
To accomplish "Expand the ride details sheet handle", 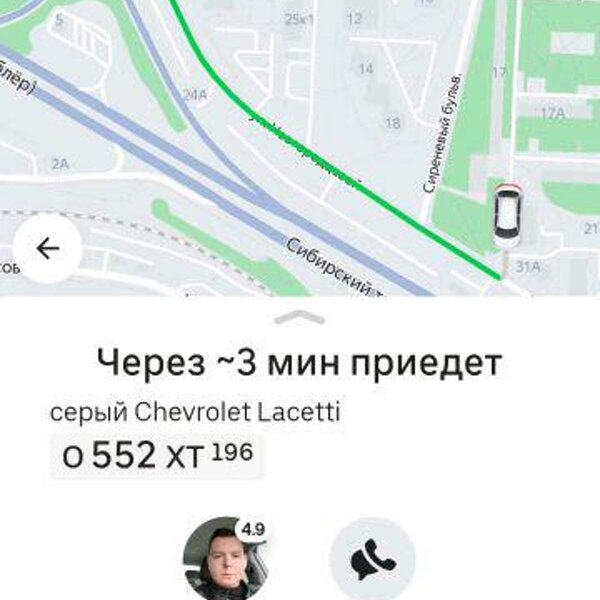I will click(x=299, y=318).
